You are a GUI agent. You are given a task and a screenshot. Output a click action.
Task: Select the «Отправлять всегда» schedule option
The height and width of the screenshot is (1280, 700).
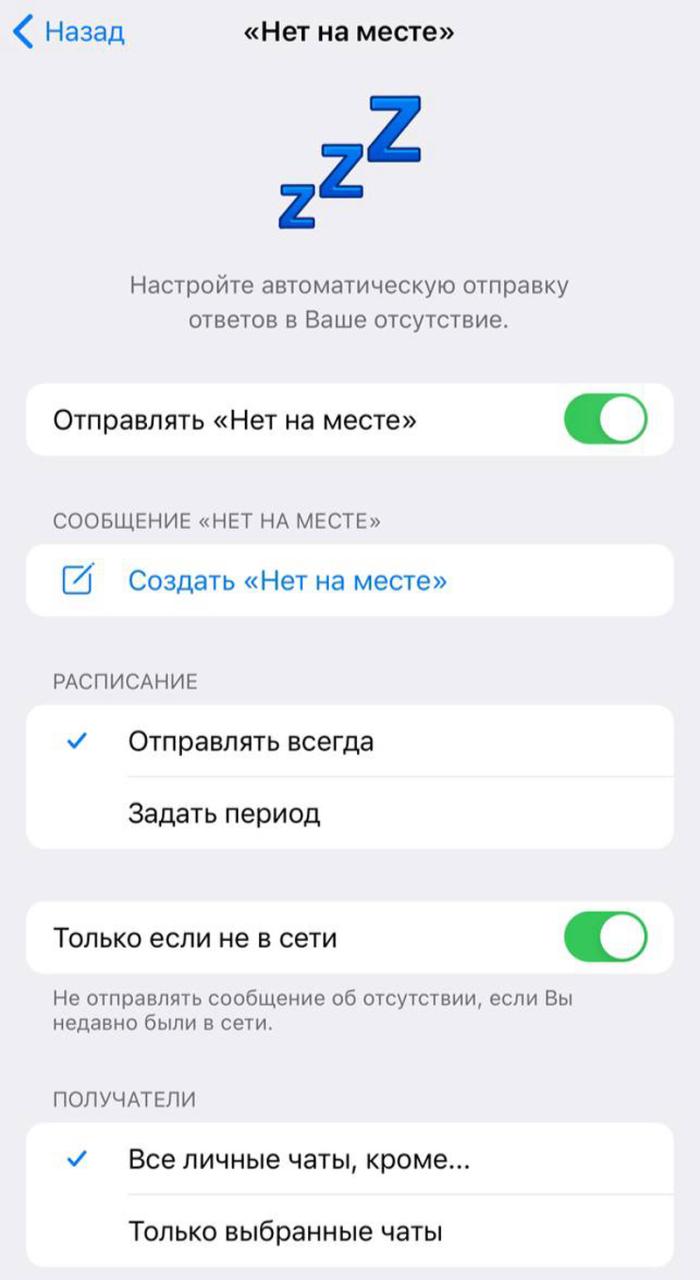coord(251,742)
